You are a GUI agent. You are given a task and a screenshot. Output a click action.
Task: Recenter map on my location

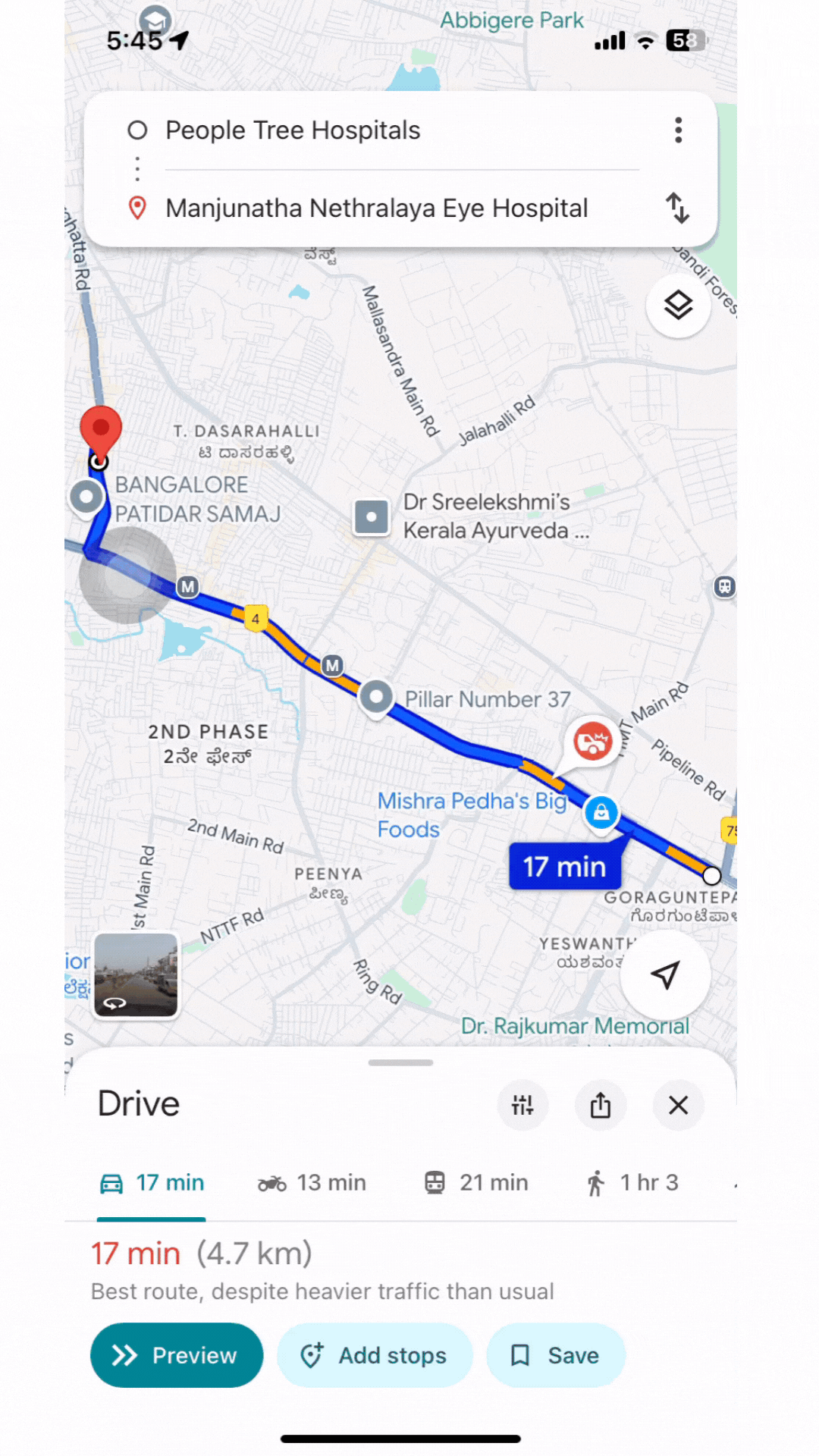pos(665,974)
